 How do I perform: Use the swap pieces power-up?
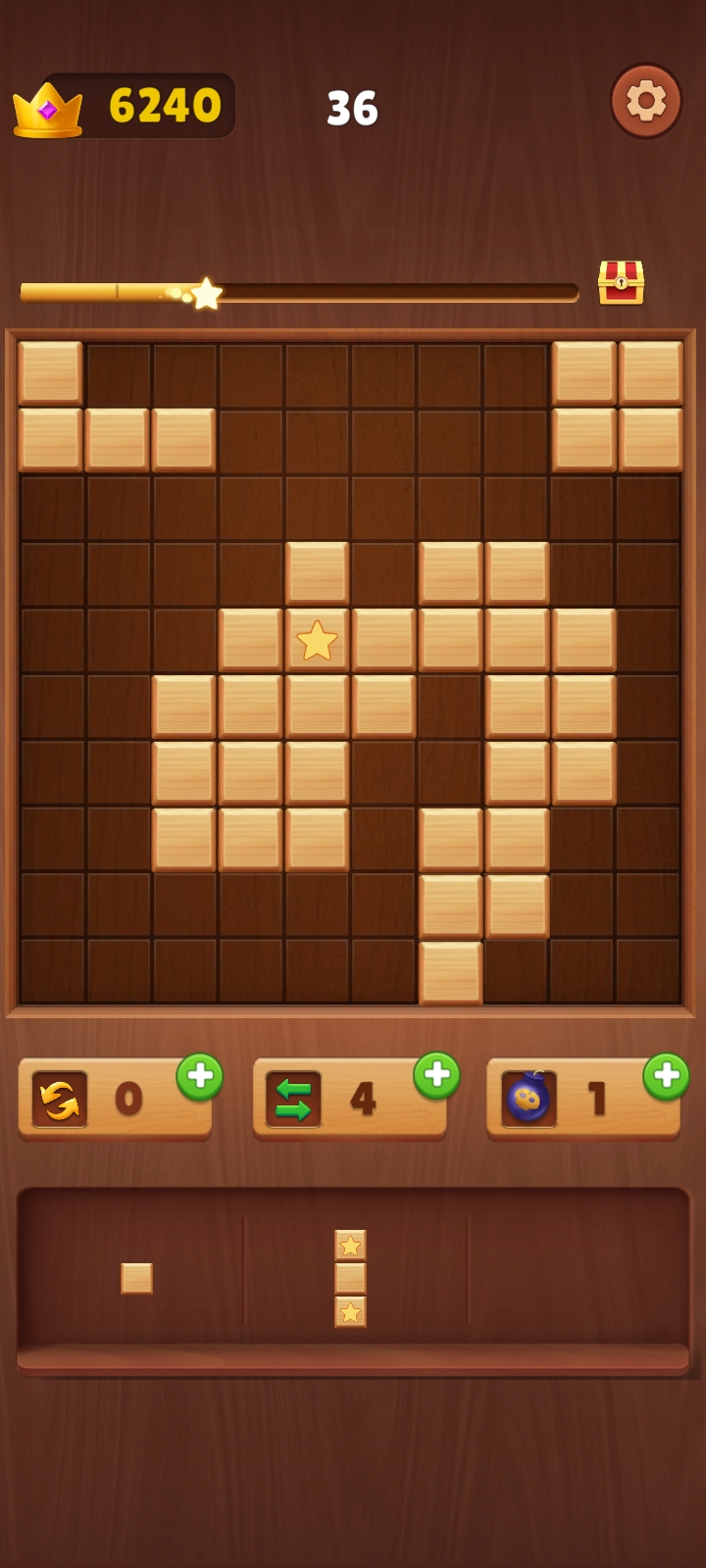[x=293, y=1099]
